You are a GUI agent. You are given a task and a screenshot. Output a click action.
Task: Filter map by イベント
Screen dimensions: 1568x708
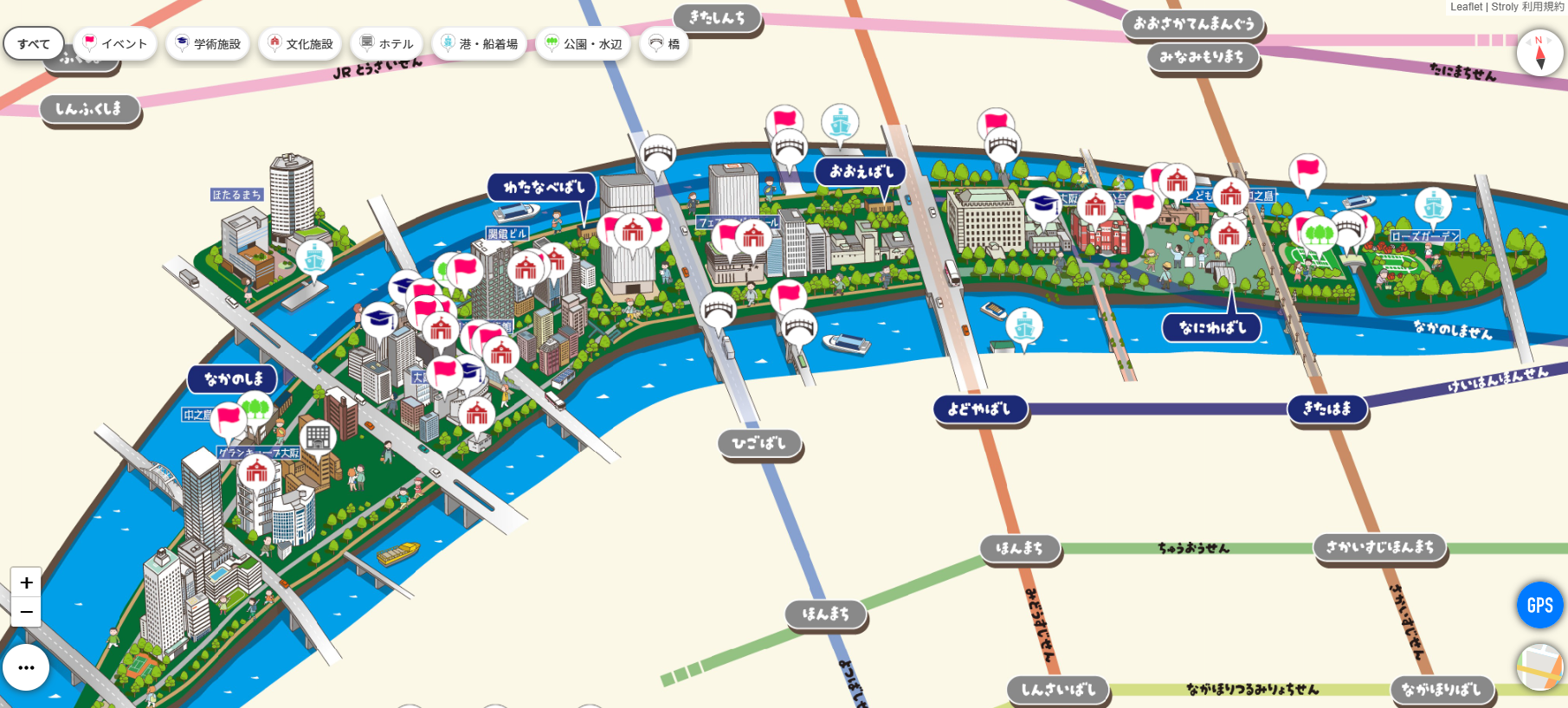coord(115,44)
